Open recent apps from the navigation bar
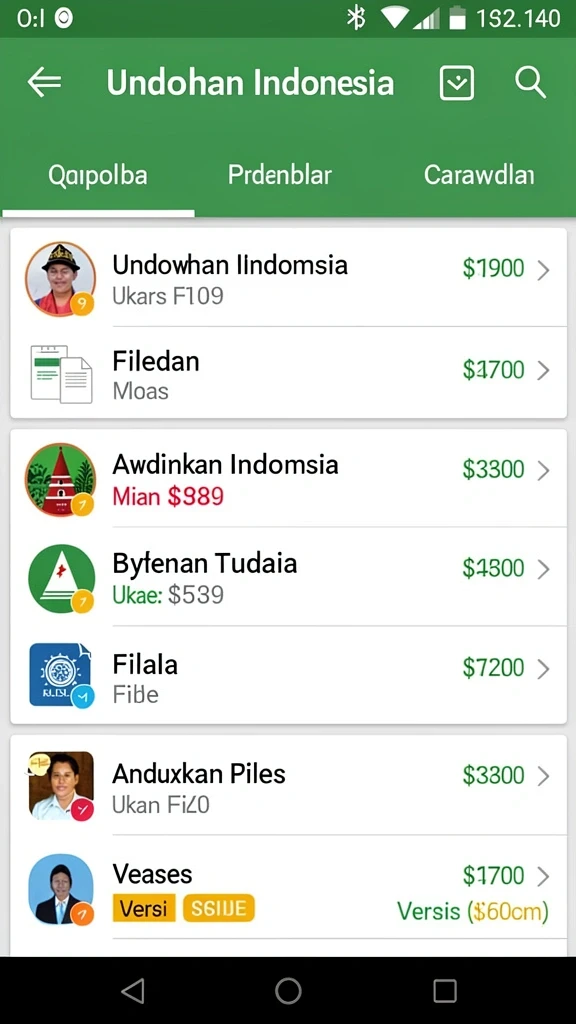The image size is (576, 1024). (x=445, y=991)
